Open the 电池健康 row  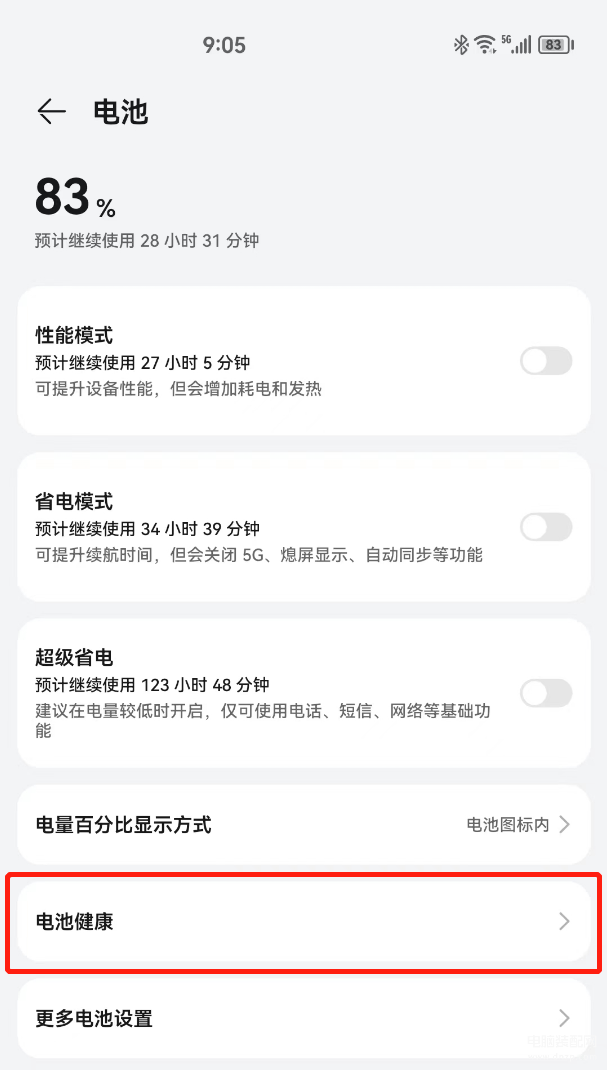(304, 921)
